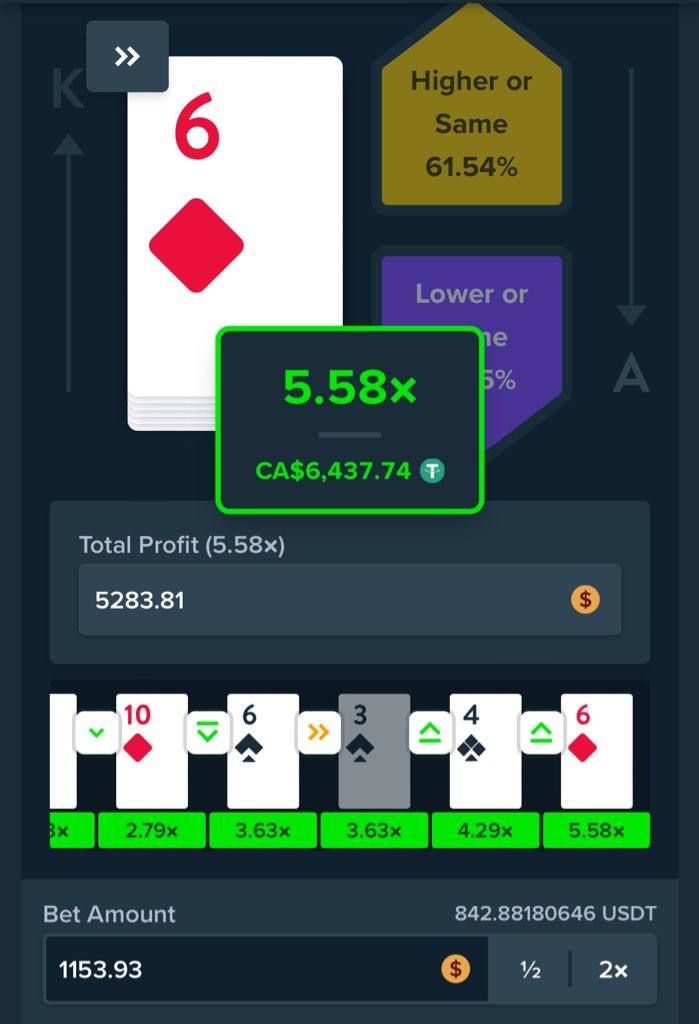Edit the Bet Amount field

click(x=240, y=969)
